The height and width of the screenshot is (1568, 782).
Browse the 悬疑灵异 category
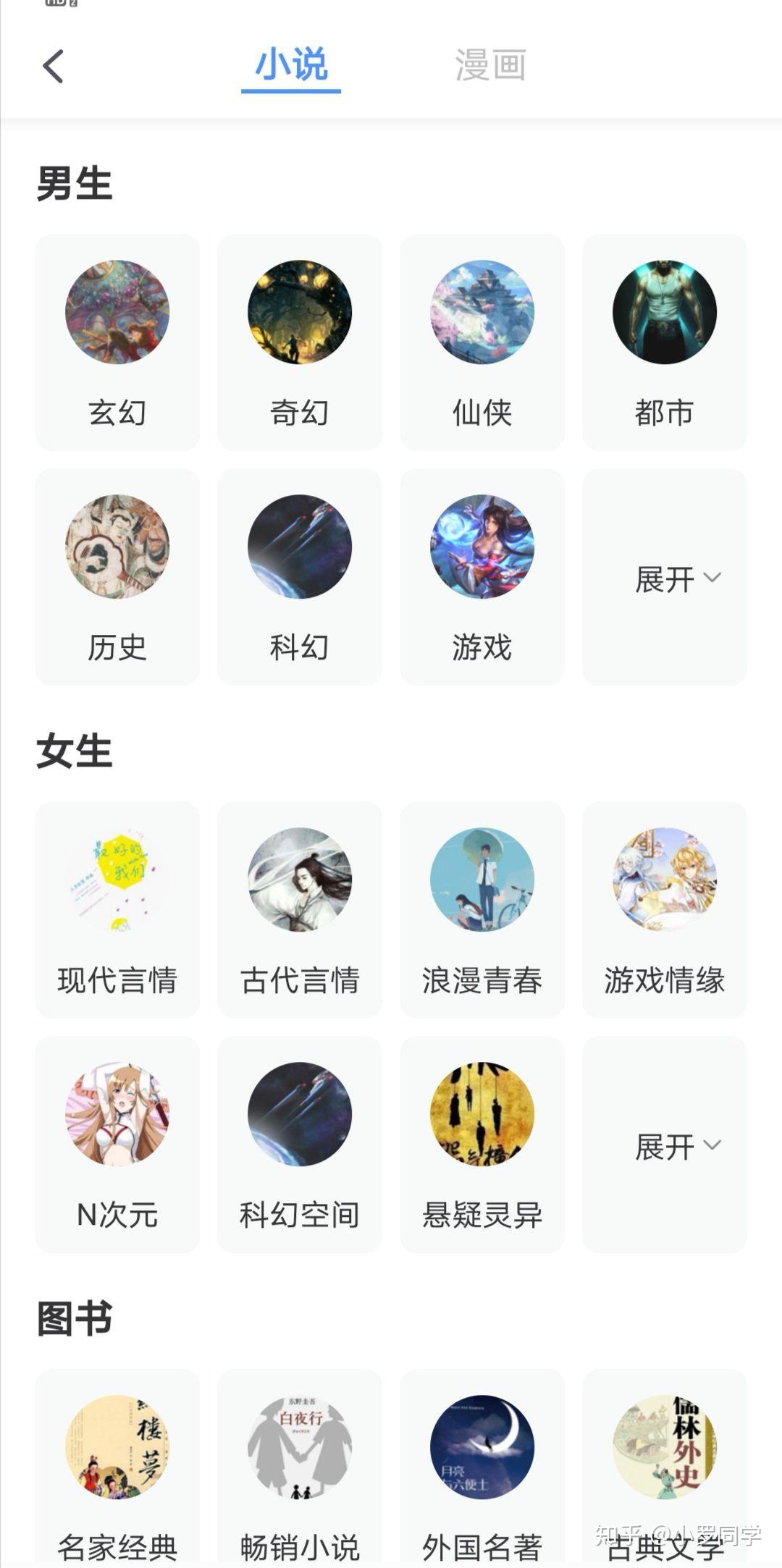482,1144
